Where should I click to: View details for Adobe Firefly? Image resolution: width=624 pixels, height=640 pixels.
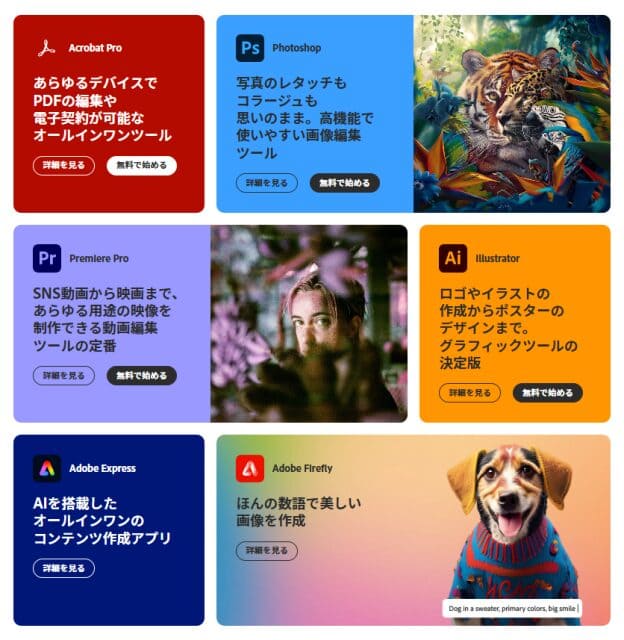click(266, 551)
